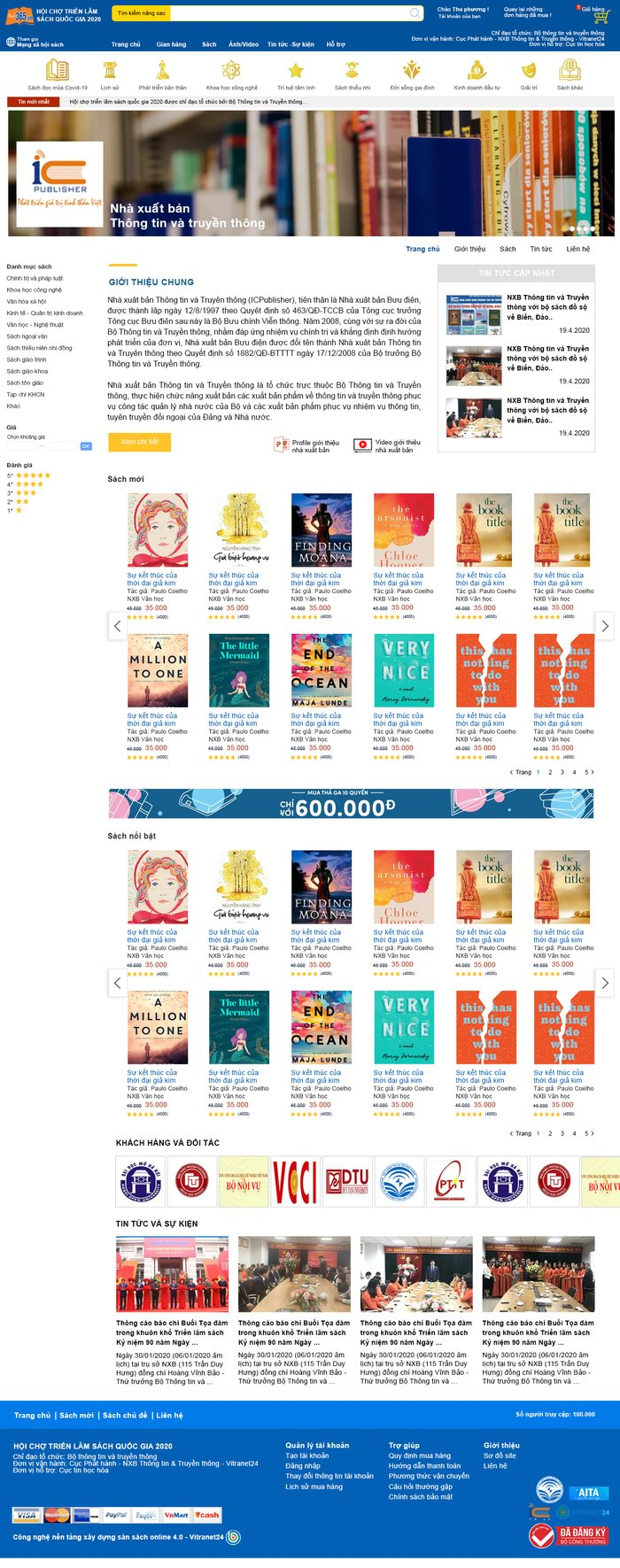The height and width of the screenshot is (1568, 620).
Task: Open the 'Lịch sử' book category
Action: click(x=110, y=74)
